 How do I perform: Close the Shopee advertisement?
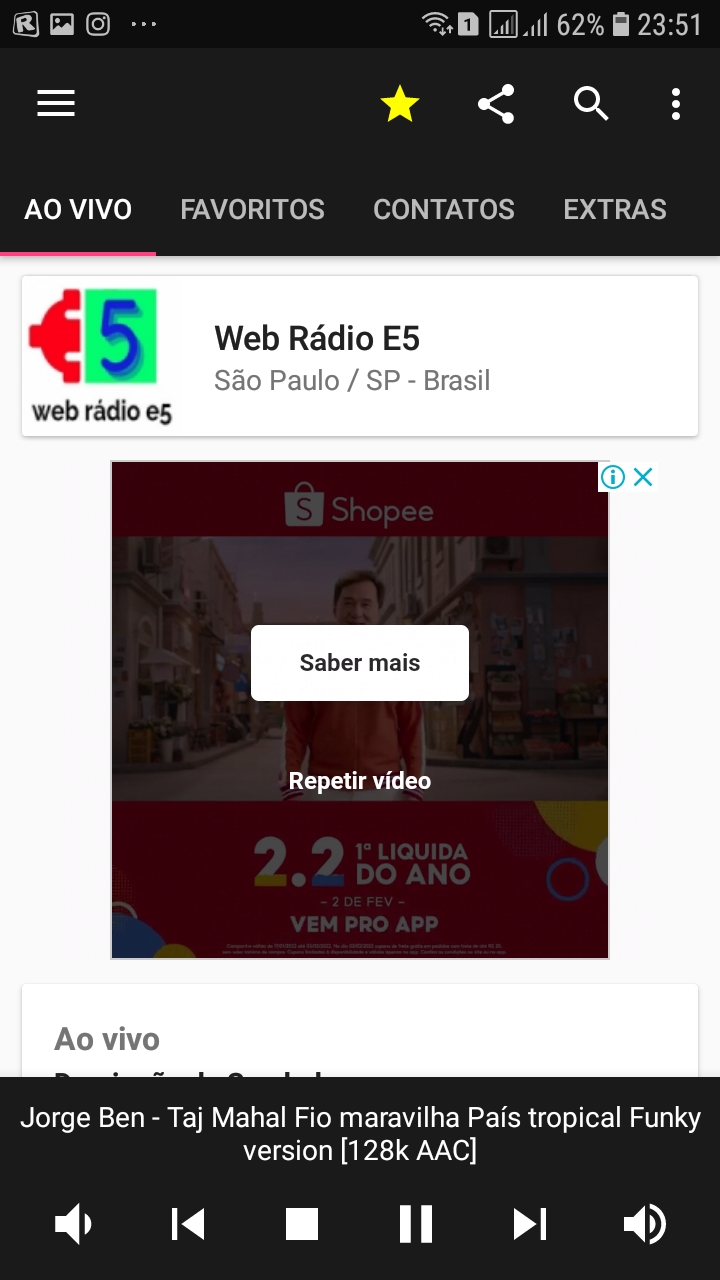coord(643,477)
